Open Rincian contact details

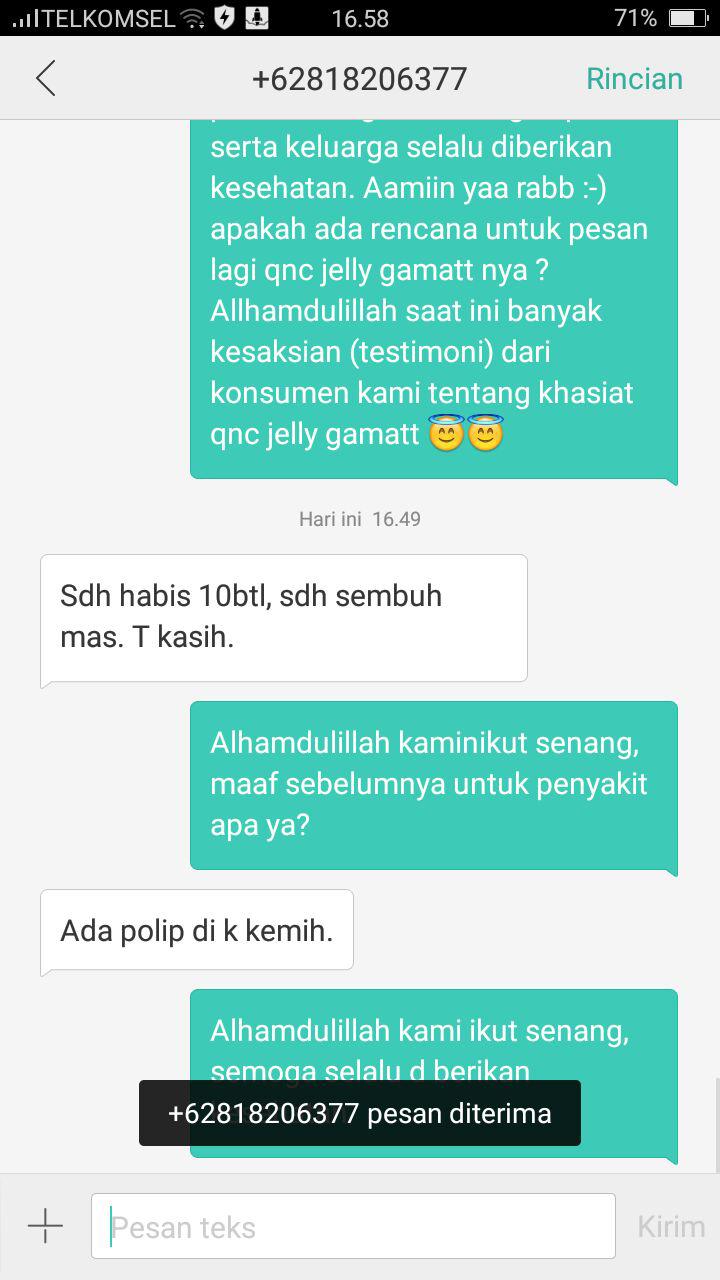pyautogui.click(x=634, y=79)
